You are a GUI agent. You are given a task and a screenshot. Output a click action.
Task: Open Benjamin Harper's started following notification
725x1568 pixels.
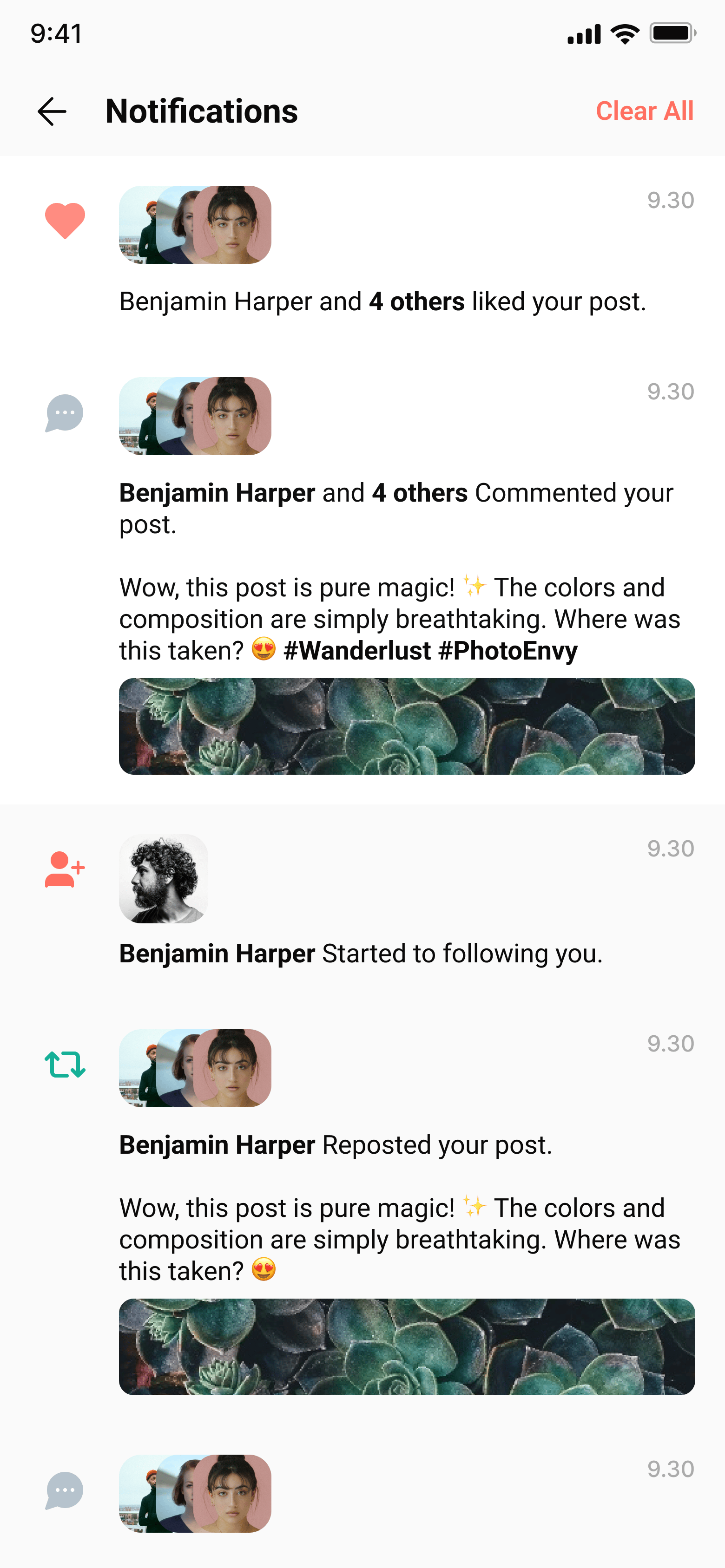[x=361, y=953]
